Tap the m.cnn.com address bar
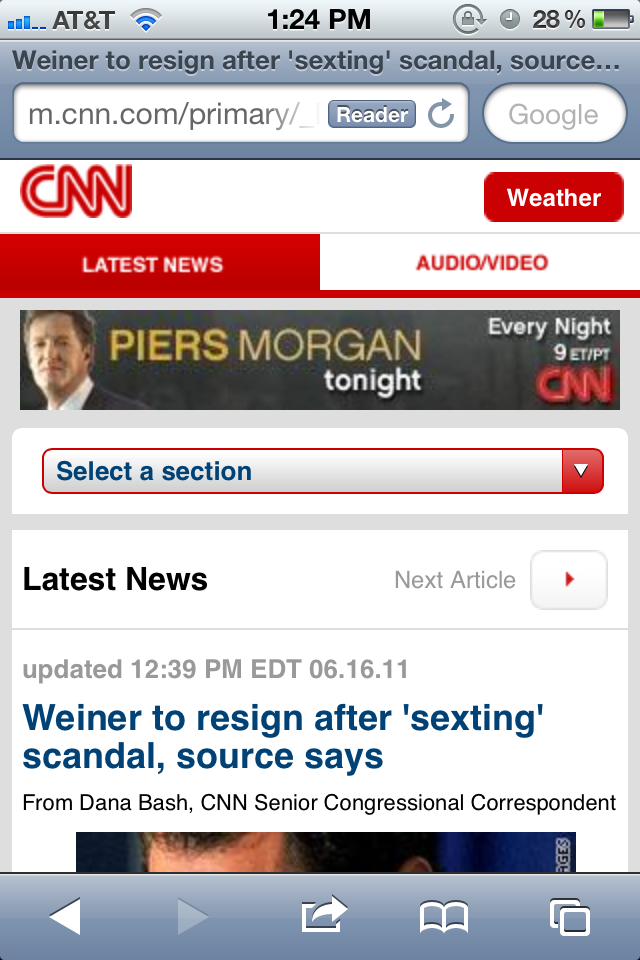The height and width of the screenshot is (960, 640). [x=170, y=114]
